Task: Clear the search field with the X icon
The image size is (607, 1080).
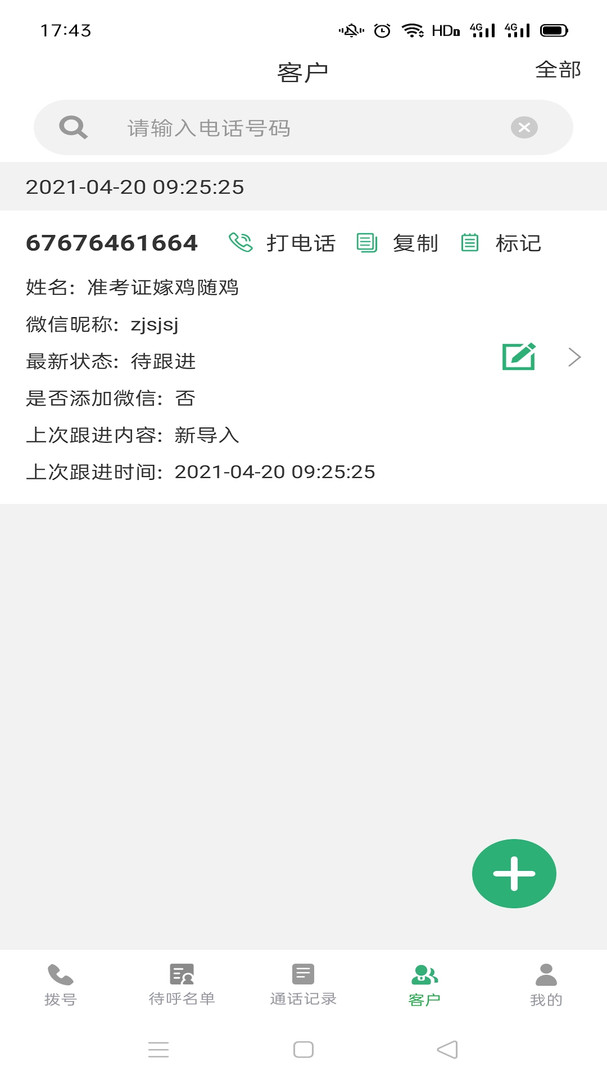Action: pos(524,127)
